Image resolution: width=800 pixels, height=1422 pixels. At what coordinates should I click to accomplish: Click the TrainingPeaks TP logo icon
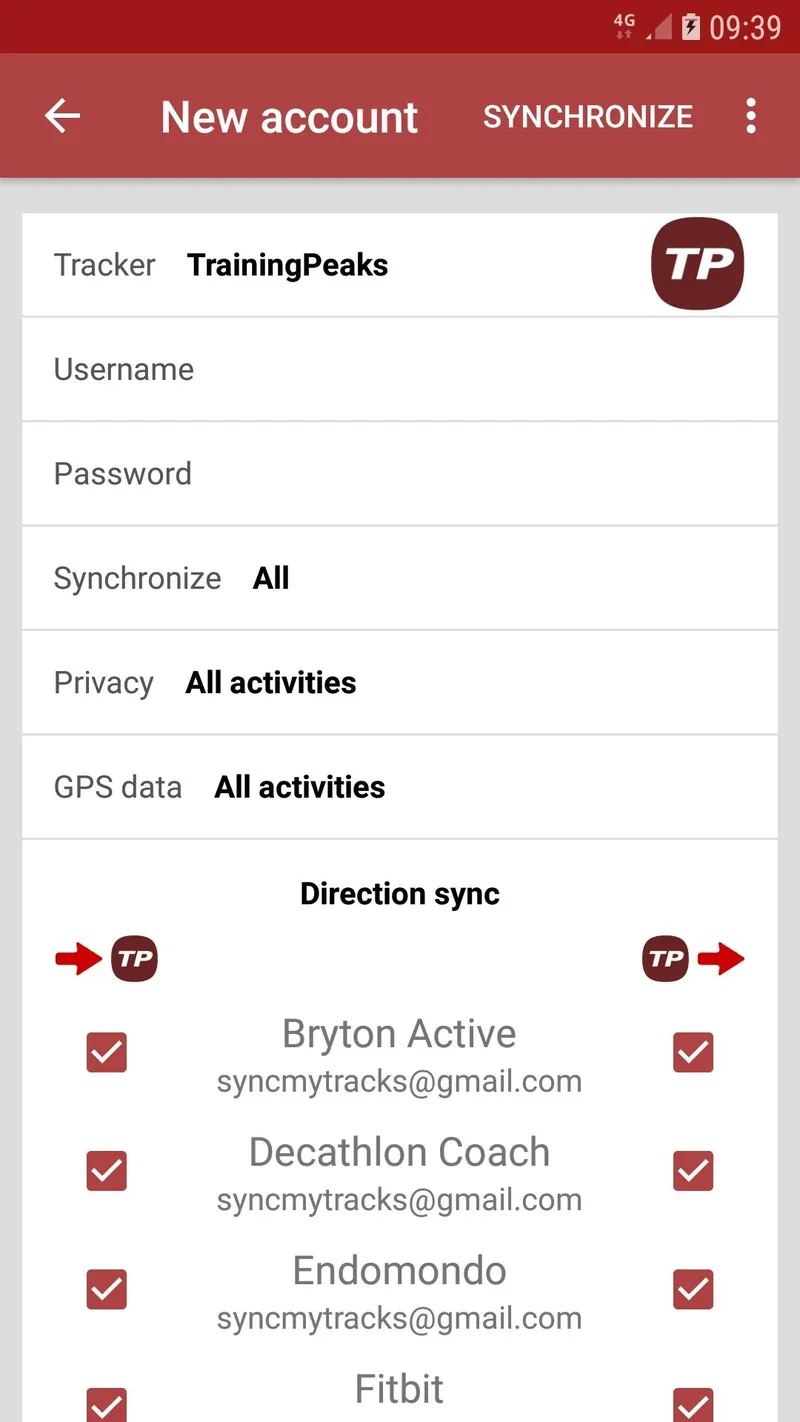pyautogui.click(x=696, y=264)
